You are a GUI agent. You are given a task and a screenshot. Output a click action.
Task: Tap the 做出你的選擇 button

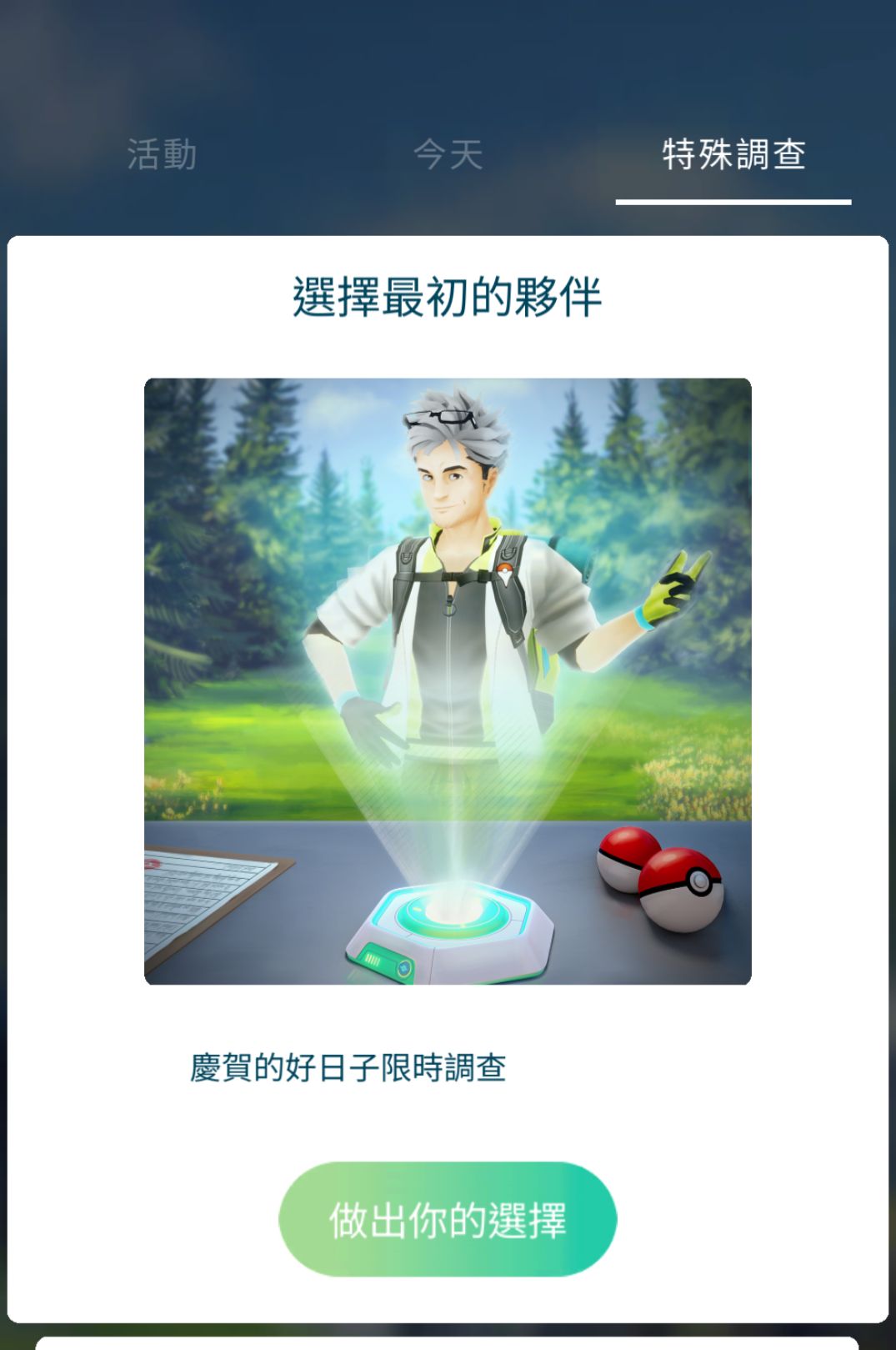448,1219
